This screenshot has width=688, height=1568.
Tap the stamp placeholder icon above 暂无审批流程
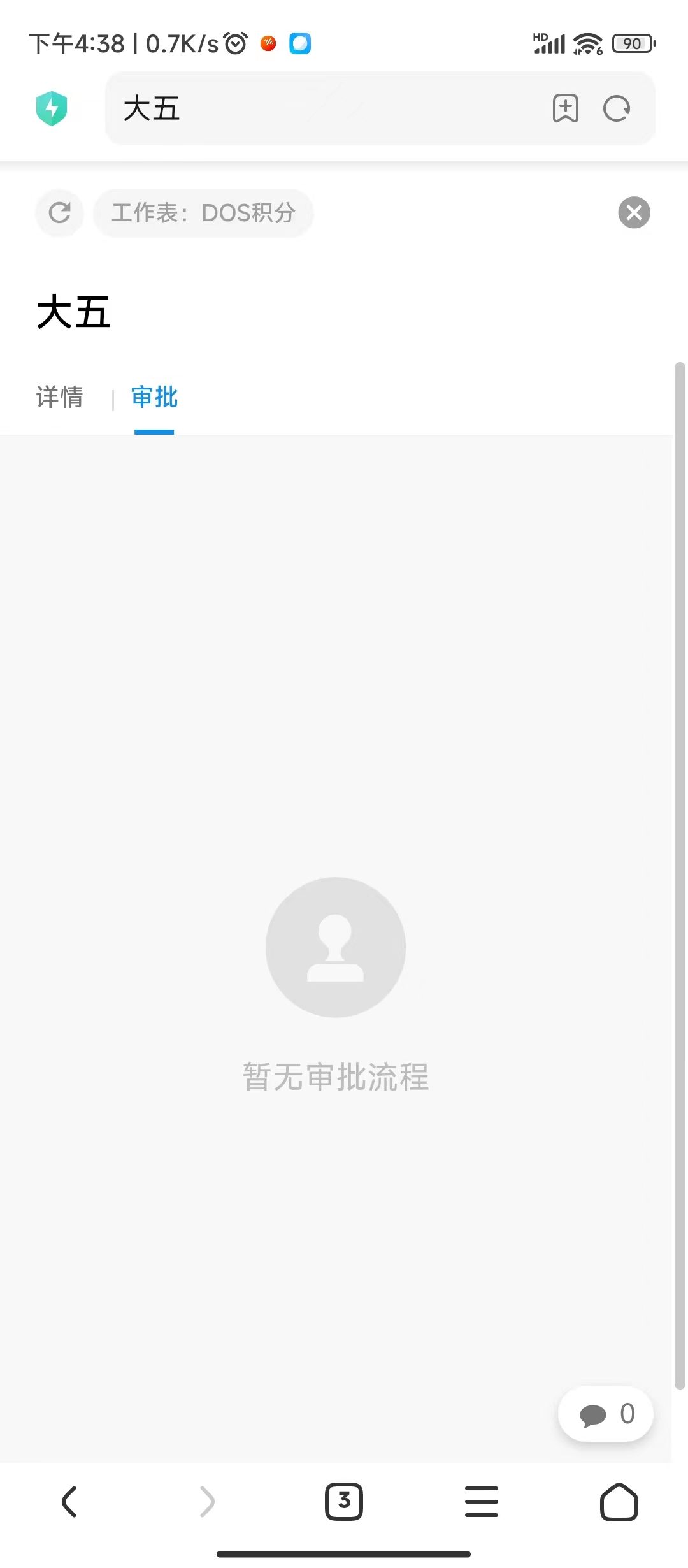336,948
